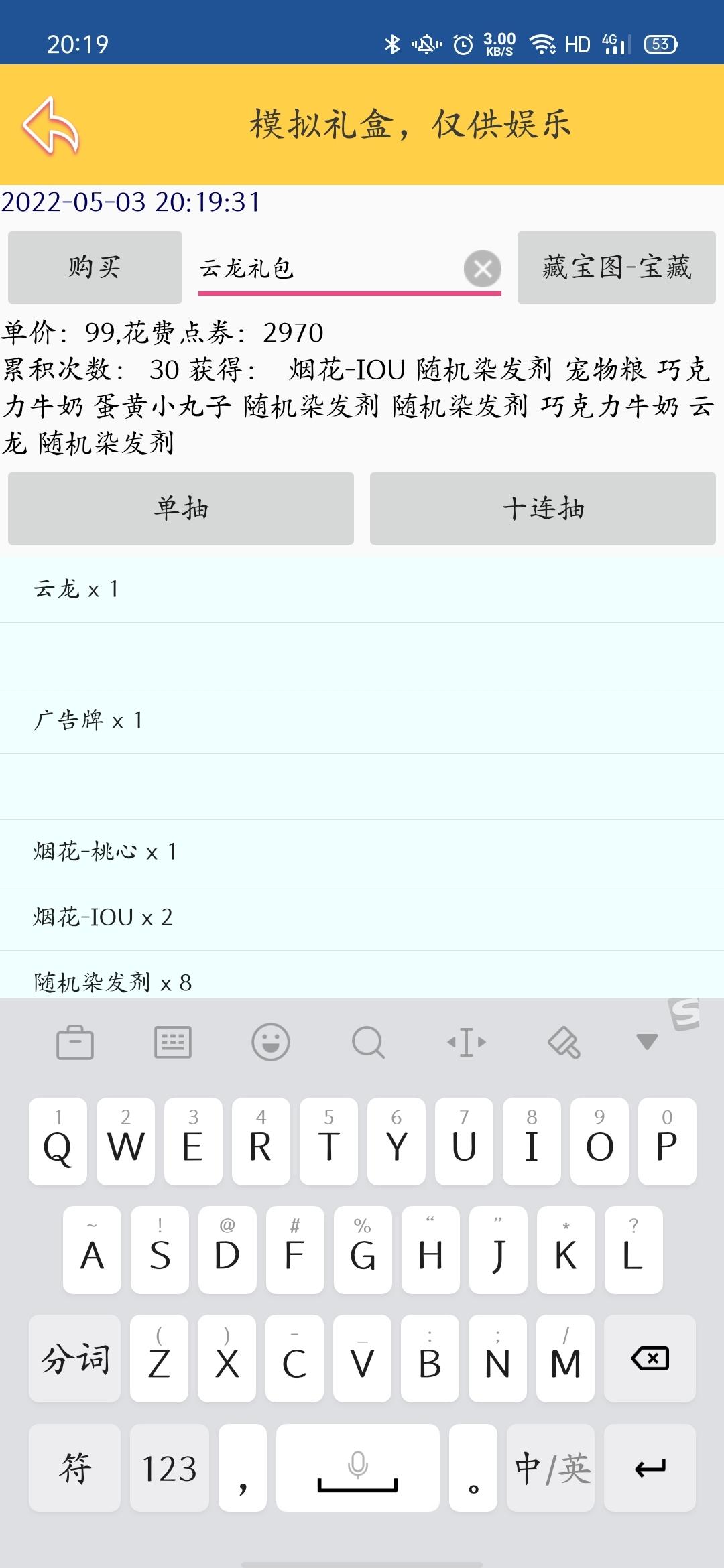Tap the 购买 button
This screenshot has width=724, height=1568.
(95, 267)
